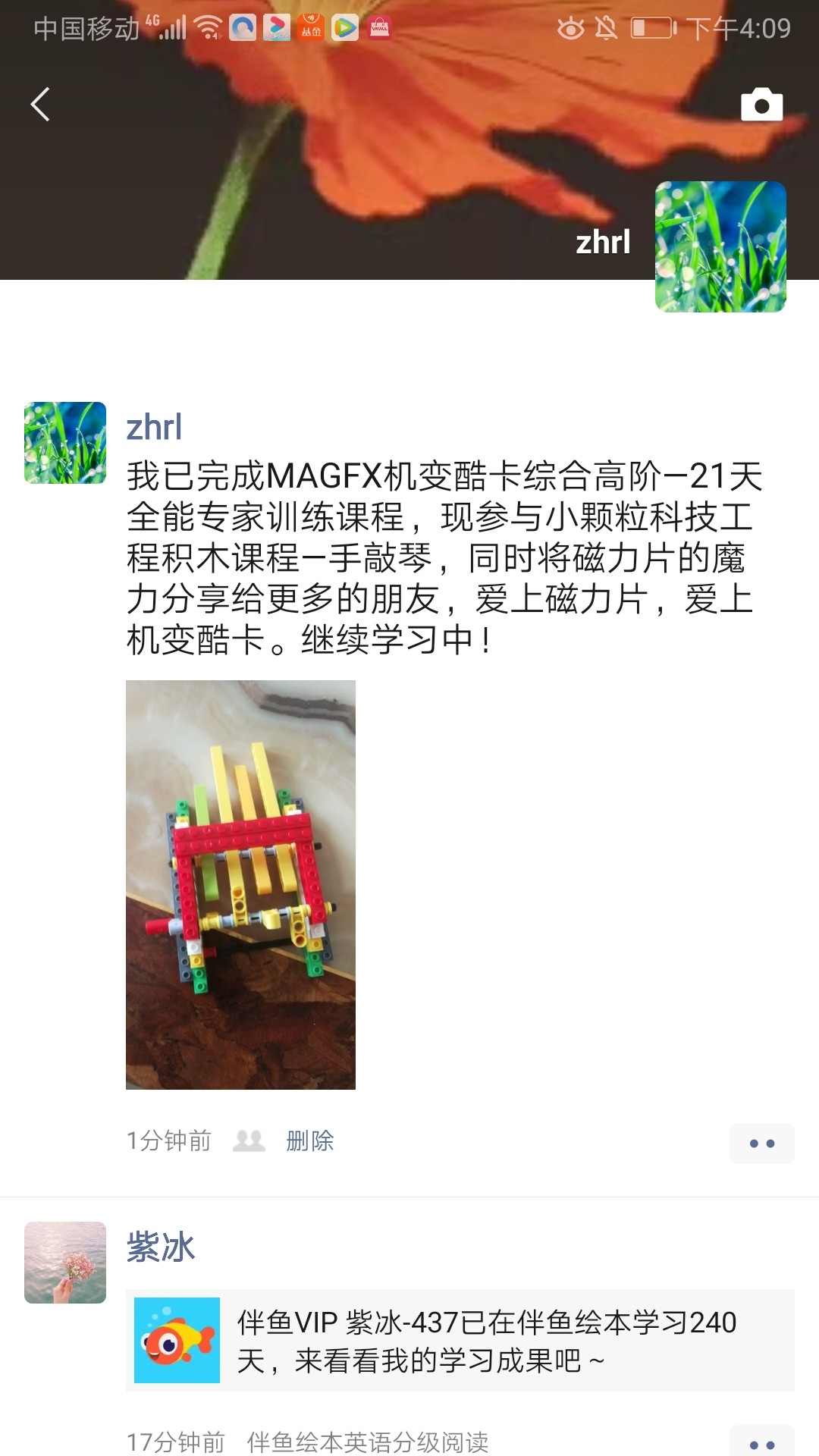The image size is (819, 1456).
Task: Open like/comment menu on zhrl's post
Action: pos(761,1144)
